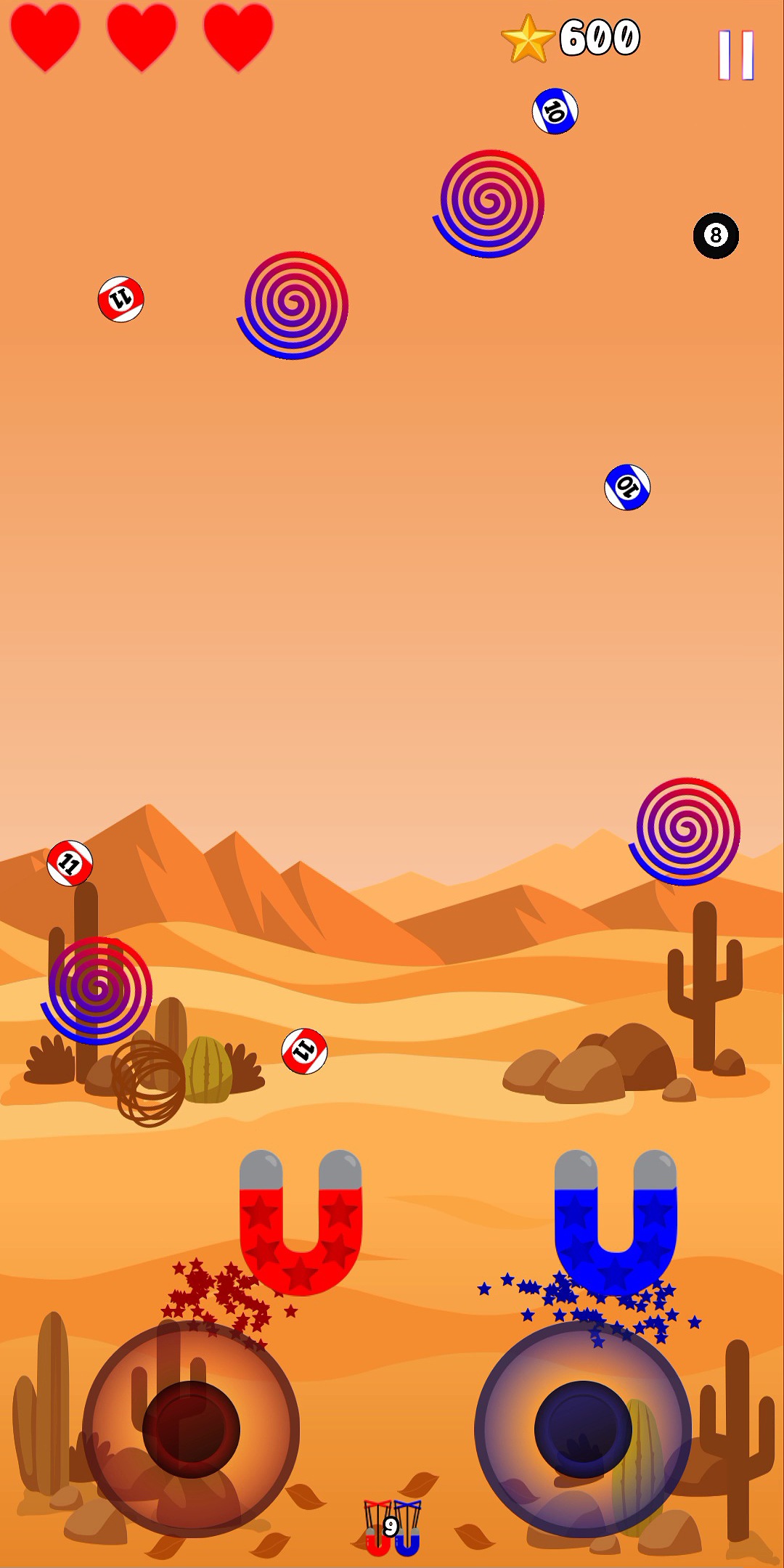Tap the blue joystick control
The width and height of the screenshot is (784, 1568).
pyautogui.click(x=583, y=1429)
